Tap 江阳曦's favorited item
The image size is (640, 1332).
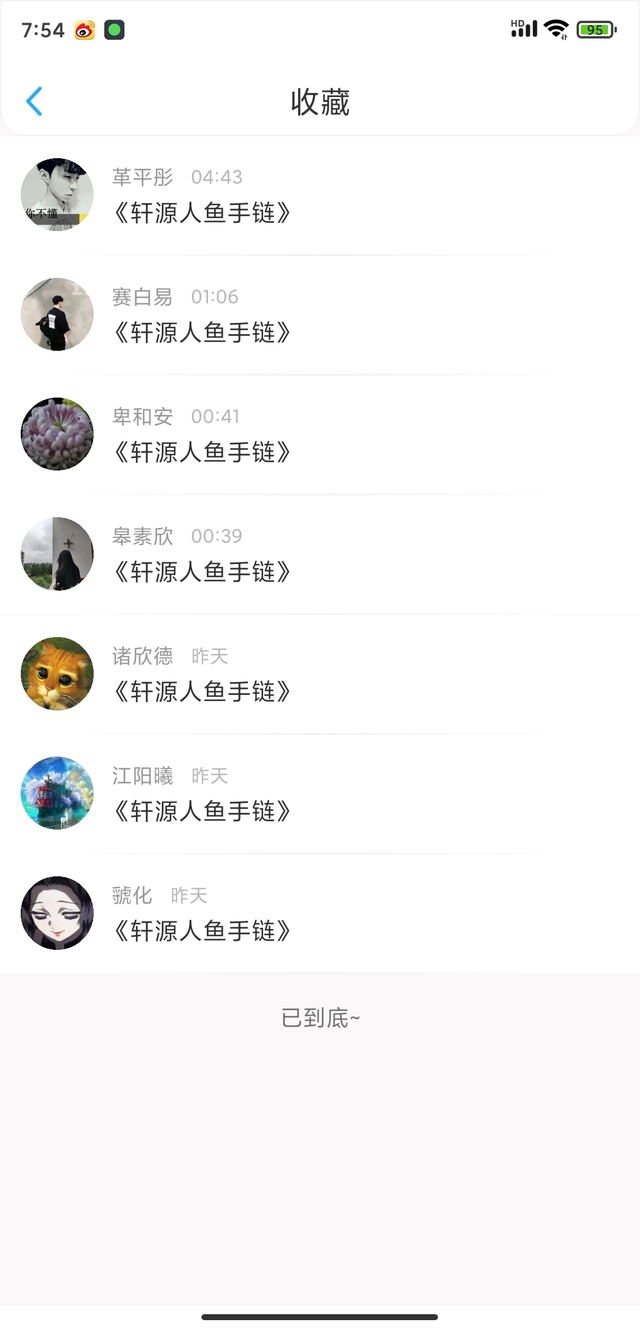point(202,811)
